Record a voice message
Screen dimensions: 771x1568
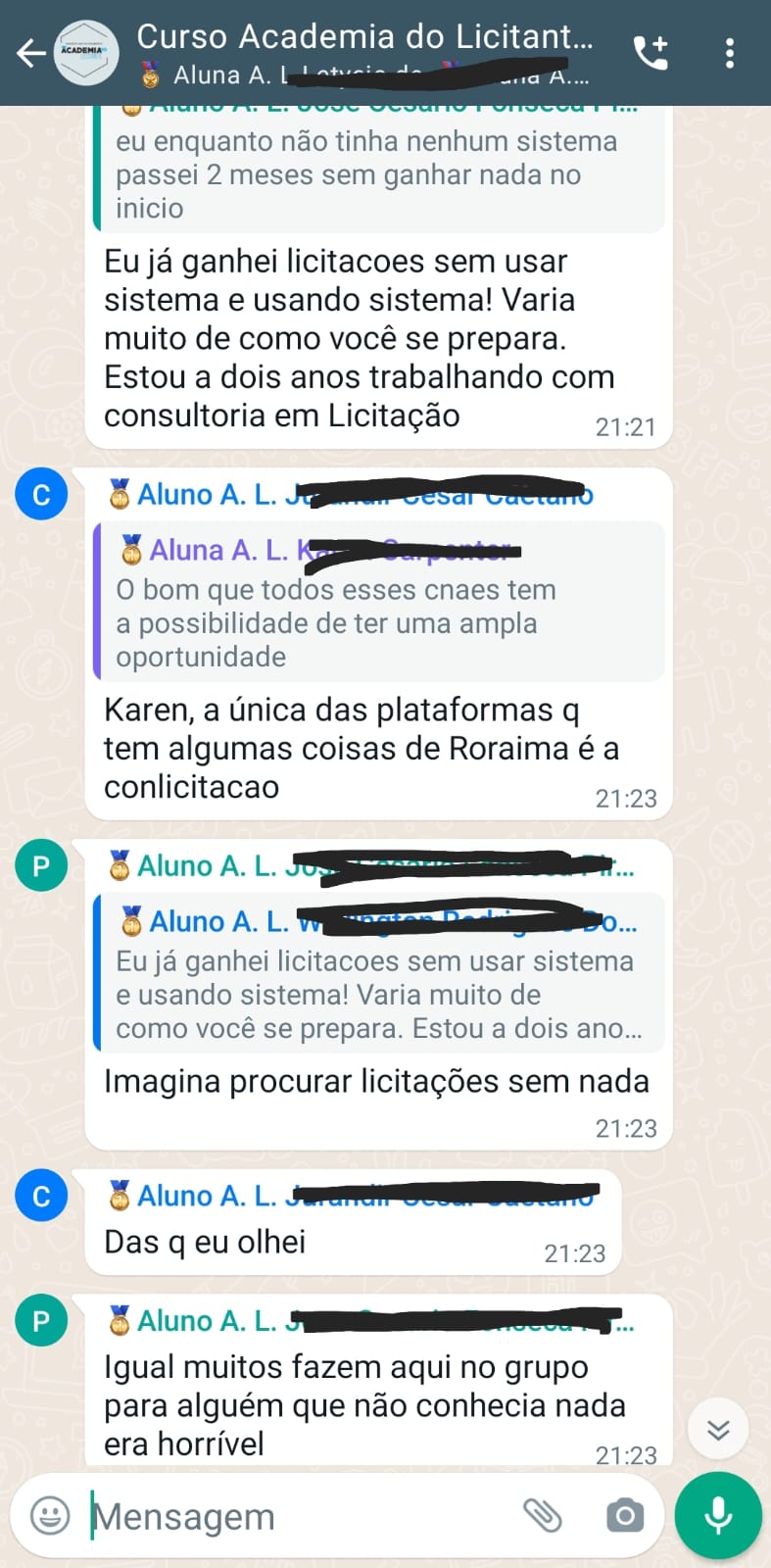[718, 1515]
